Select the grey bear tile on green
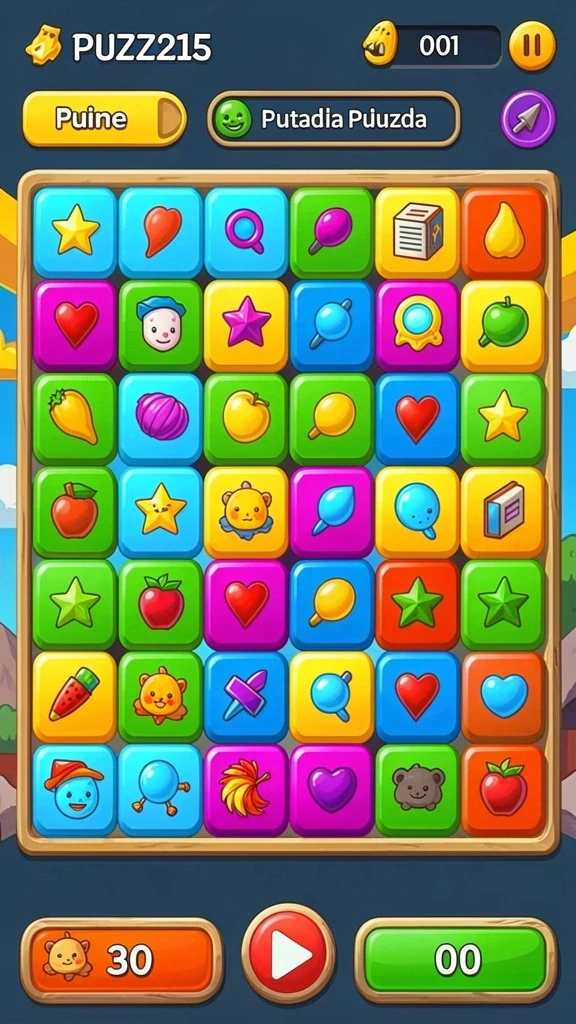The height and width of the screenshot is (1024, 576). pyautogui.click(x=417, y=790)
